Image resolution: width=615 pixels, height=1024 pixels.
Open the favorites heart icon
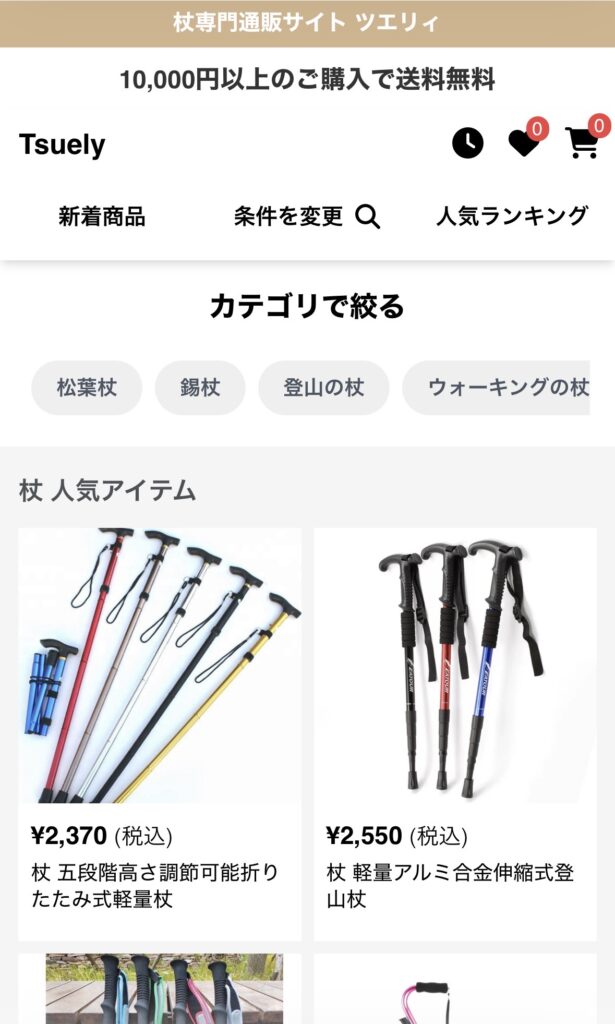coord(523,143)
